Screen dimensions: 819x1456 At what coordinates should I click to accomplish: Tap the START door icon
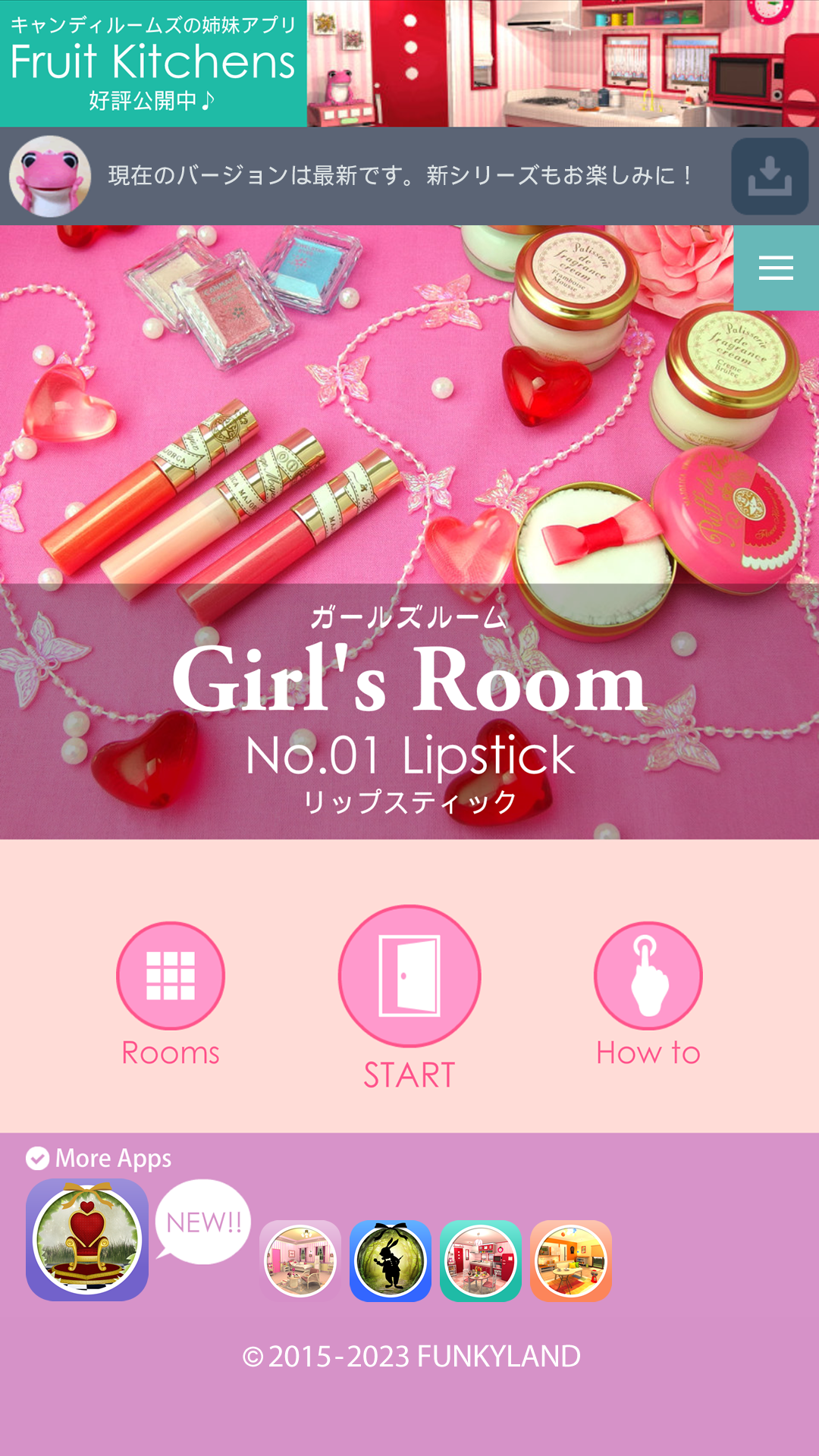[409, 978]
